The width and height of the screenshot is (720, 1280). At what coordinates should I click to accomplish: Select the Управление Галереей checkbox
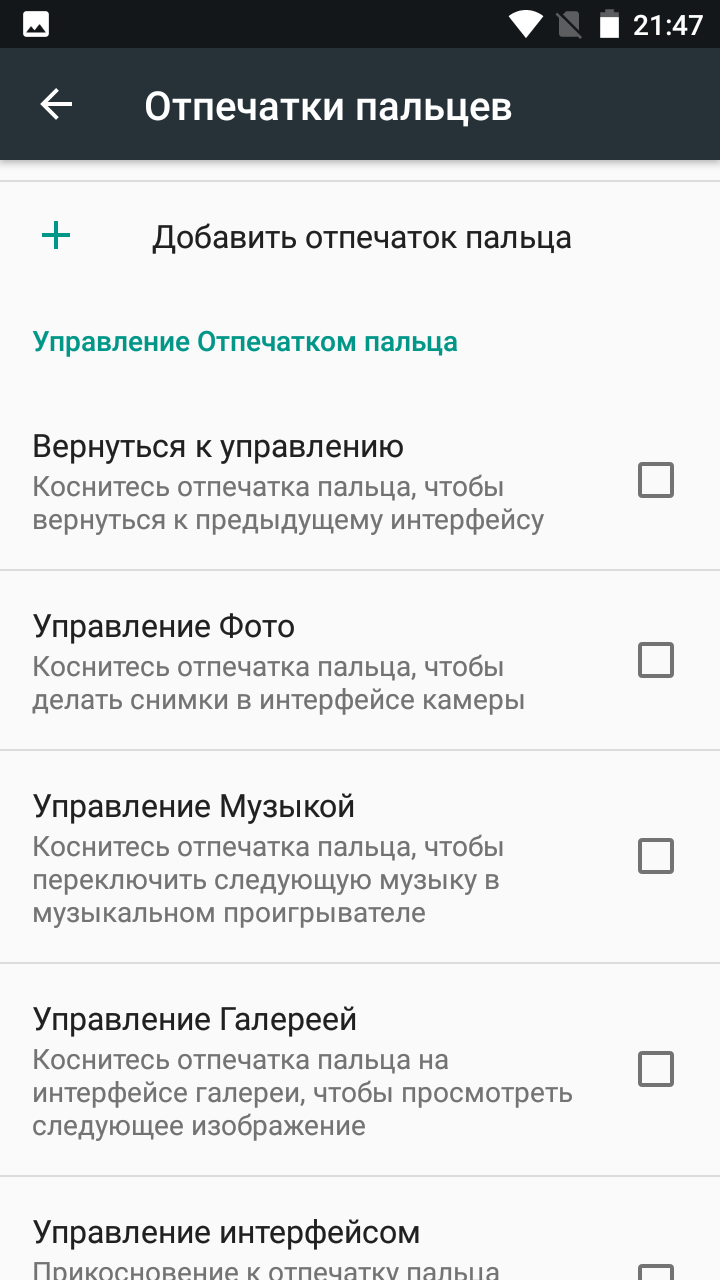656,1069
